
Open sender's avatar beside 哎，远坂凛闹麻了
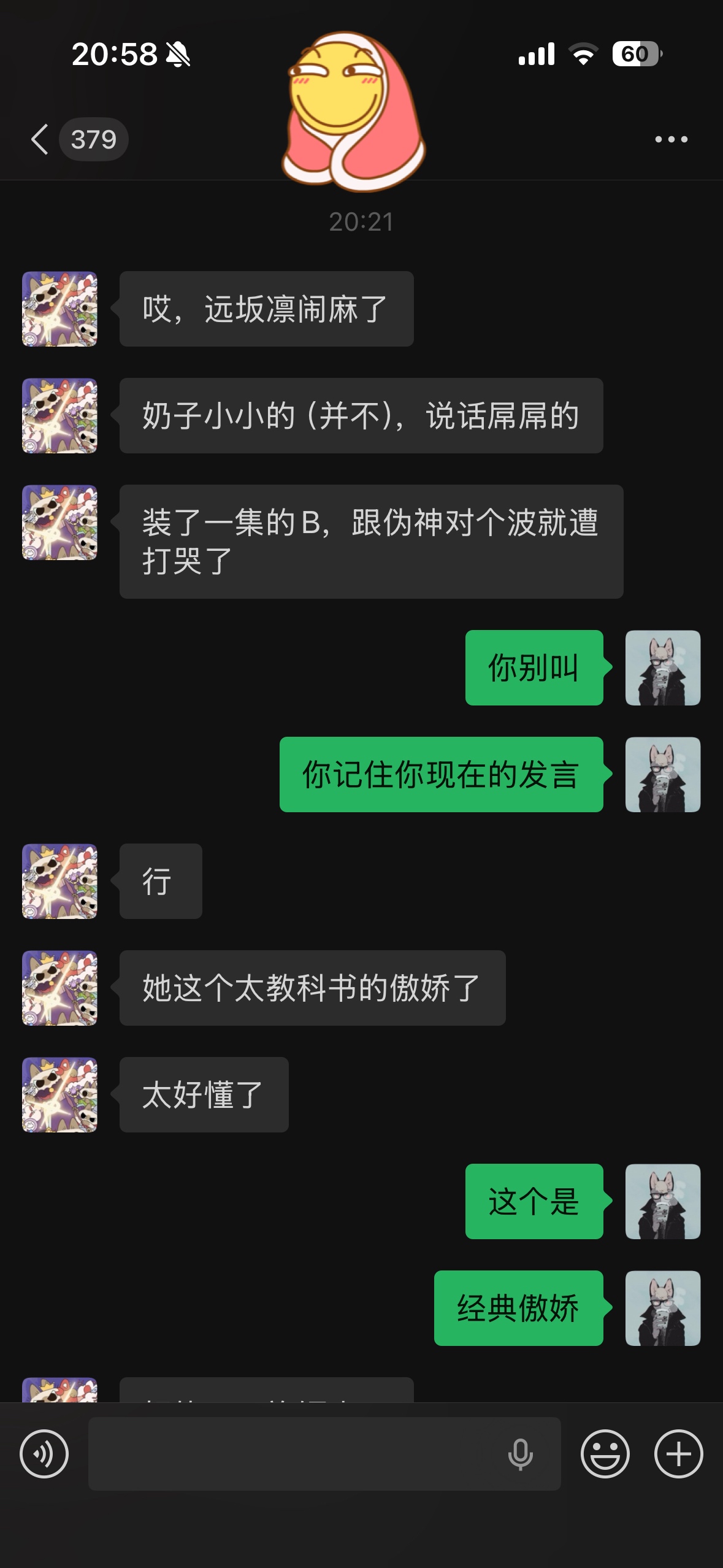(x=59, y=309)
